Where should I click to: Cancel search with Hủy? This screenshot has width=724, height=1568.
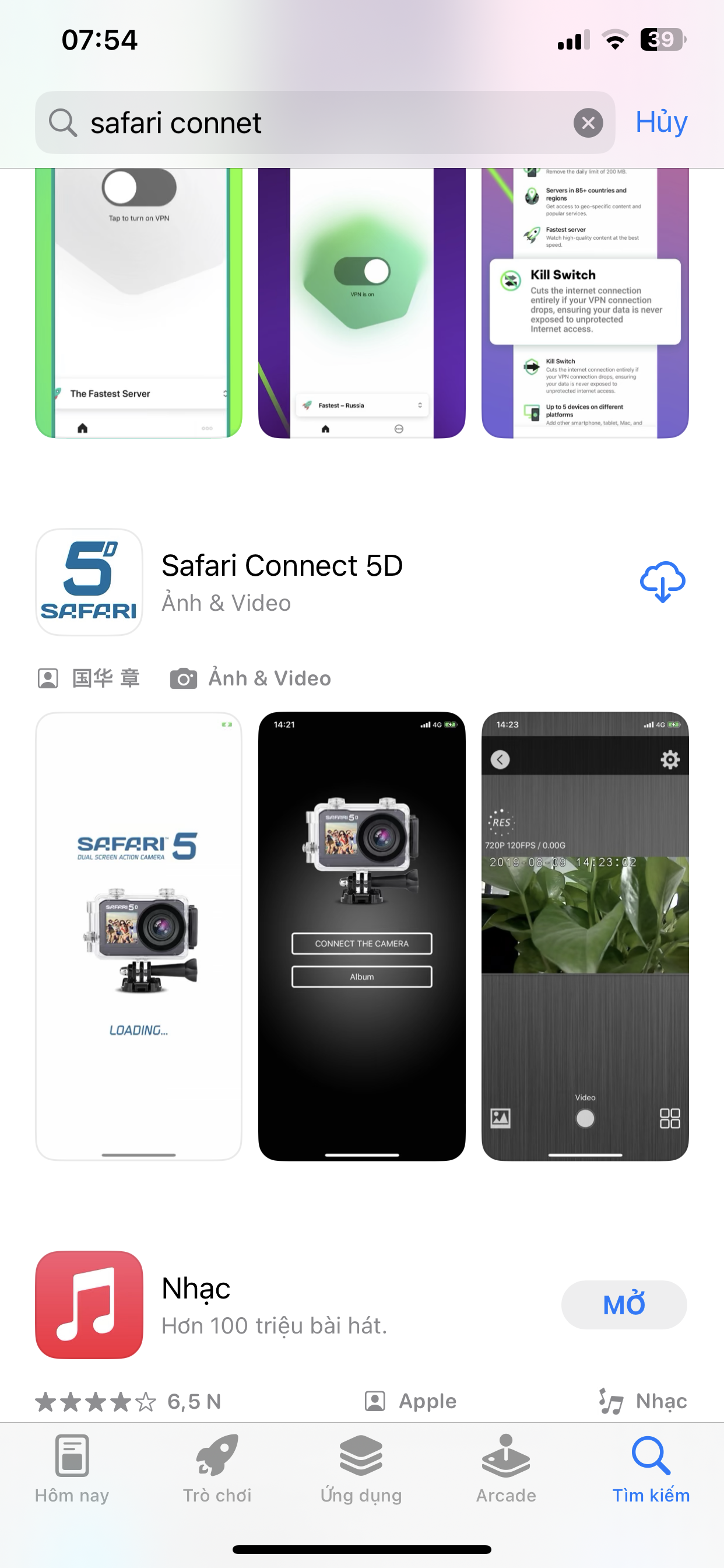660,122
